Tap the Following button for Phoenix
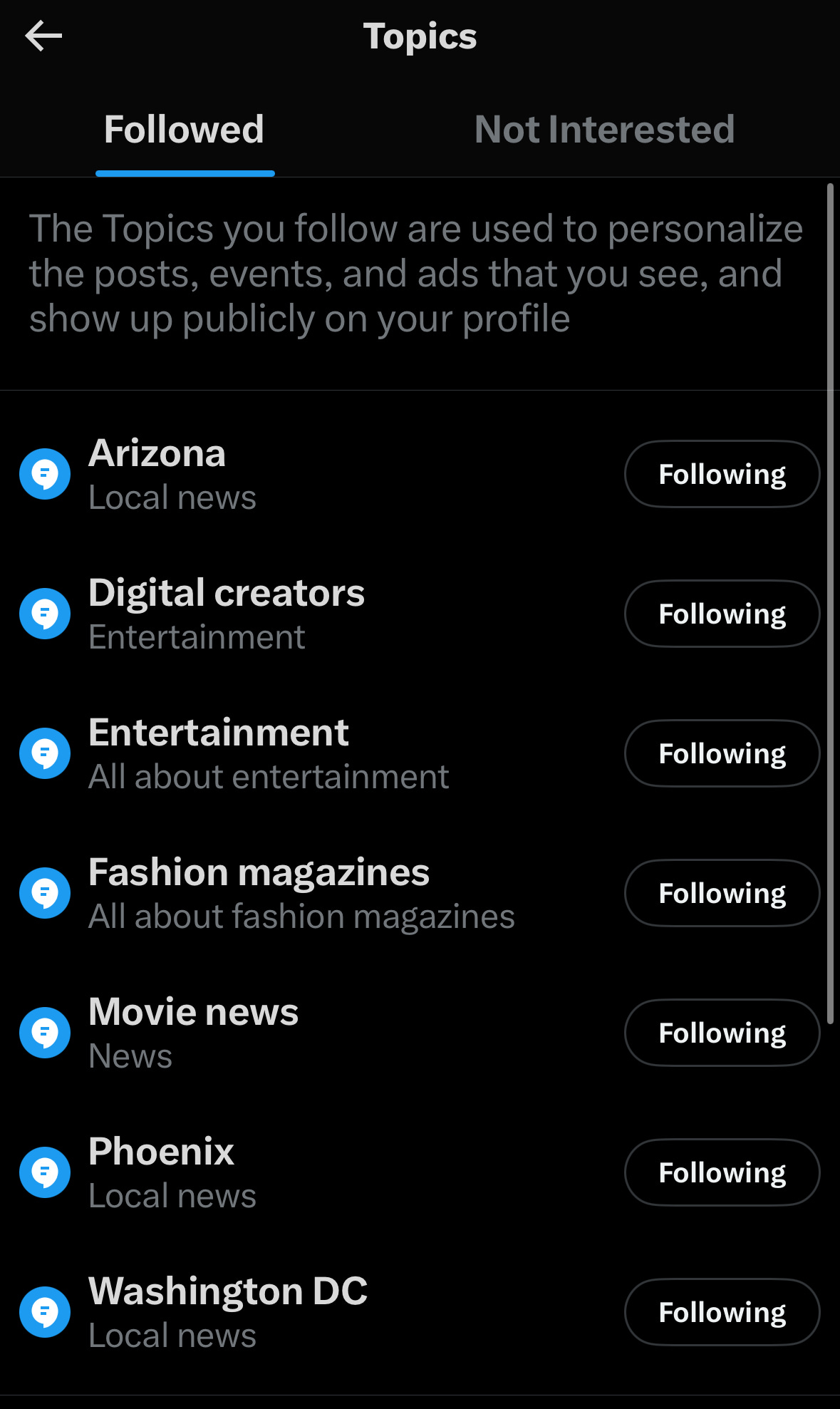840x1409 pixels. point(722,1172)
